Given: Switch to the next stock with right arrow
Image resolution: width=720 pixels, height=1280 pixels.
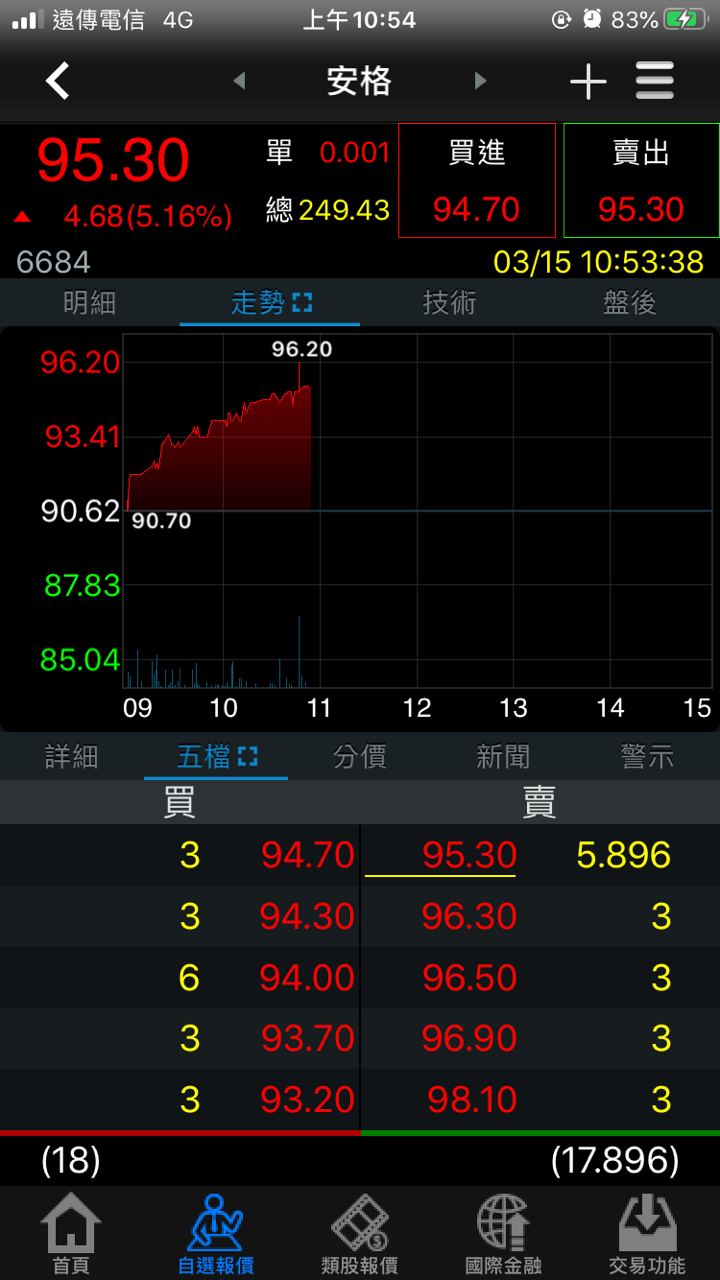Looking at the screenshot, I should tap(481, 81).
